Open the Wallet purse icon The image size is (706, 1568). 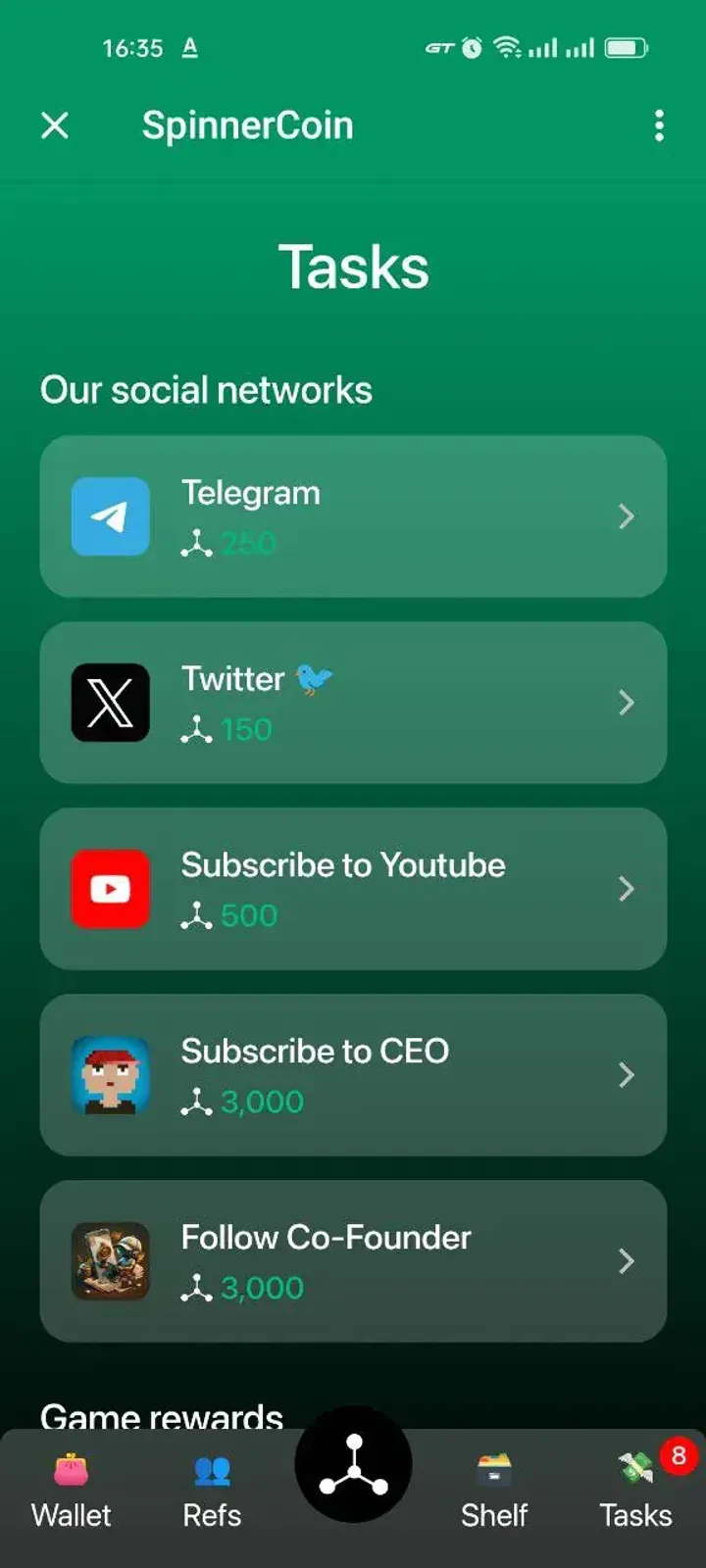click(x=70, y=1466)
